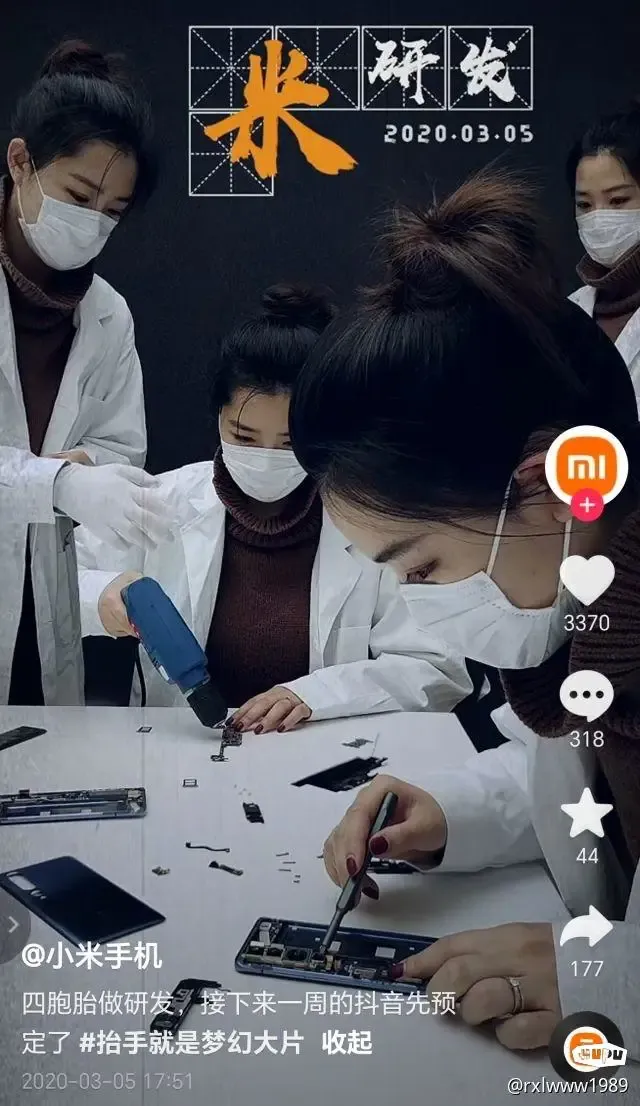Like this video with the heart icon
Viewport: 640px width, 1106px height.
[x=587, y=580]
